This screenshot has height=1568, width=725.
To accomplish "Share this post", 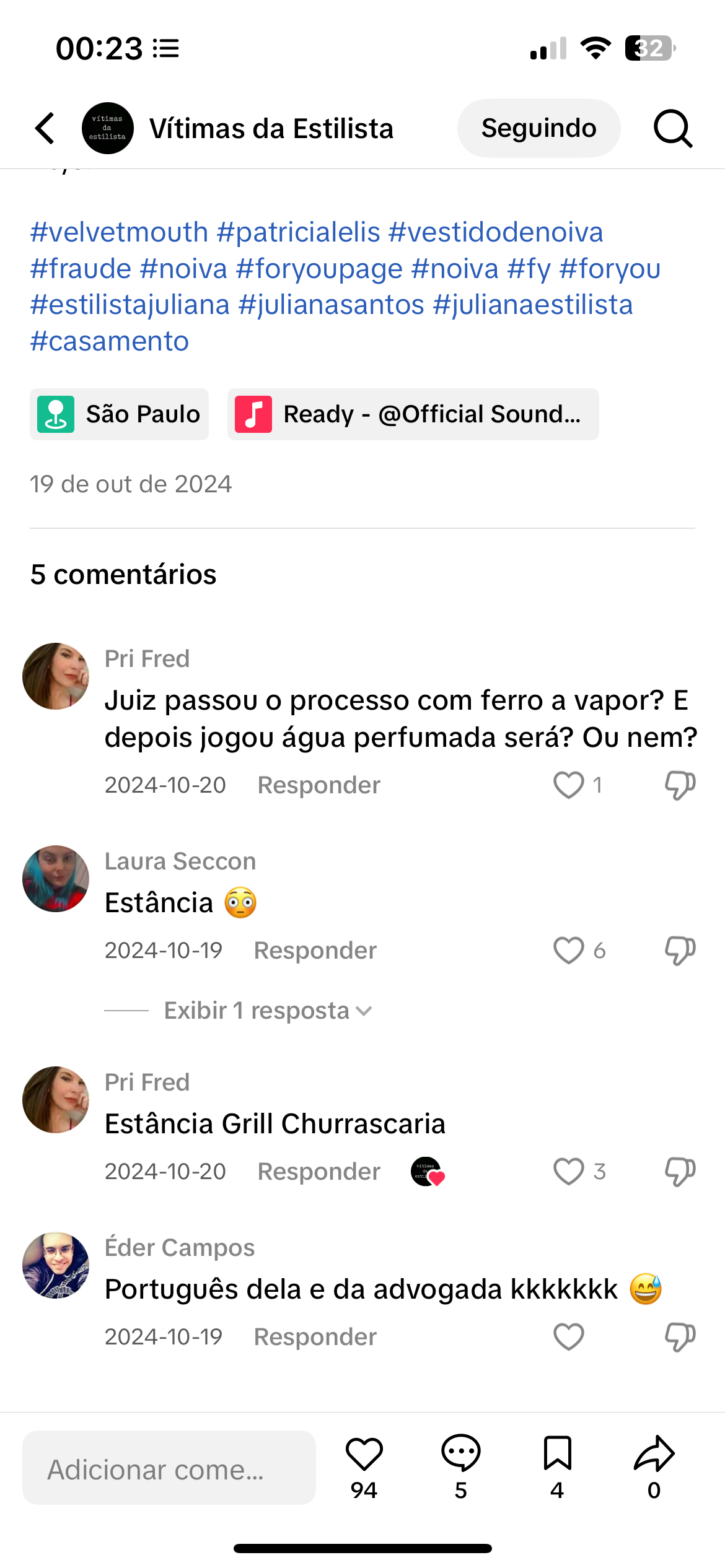I will 654,1454.
